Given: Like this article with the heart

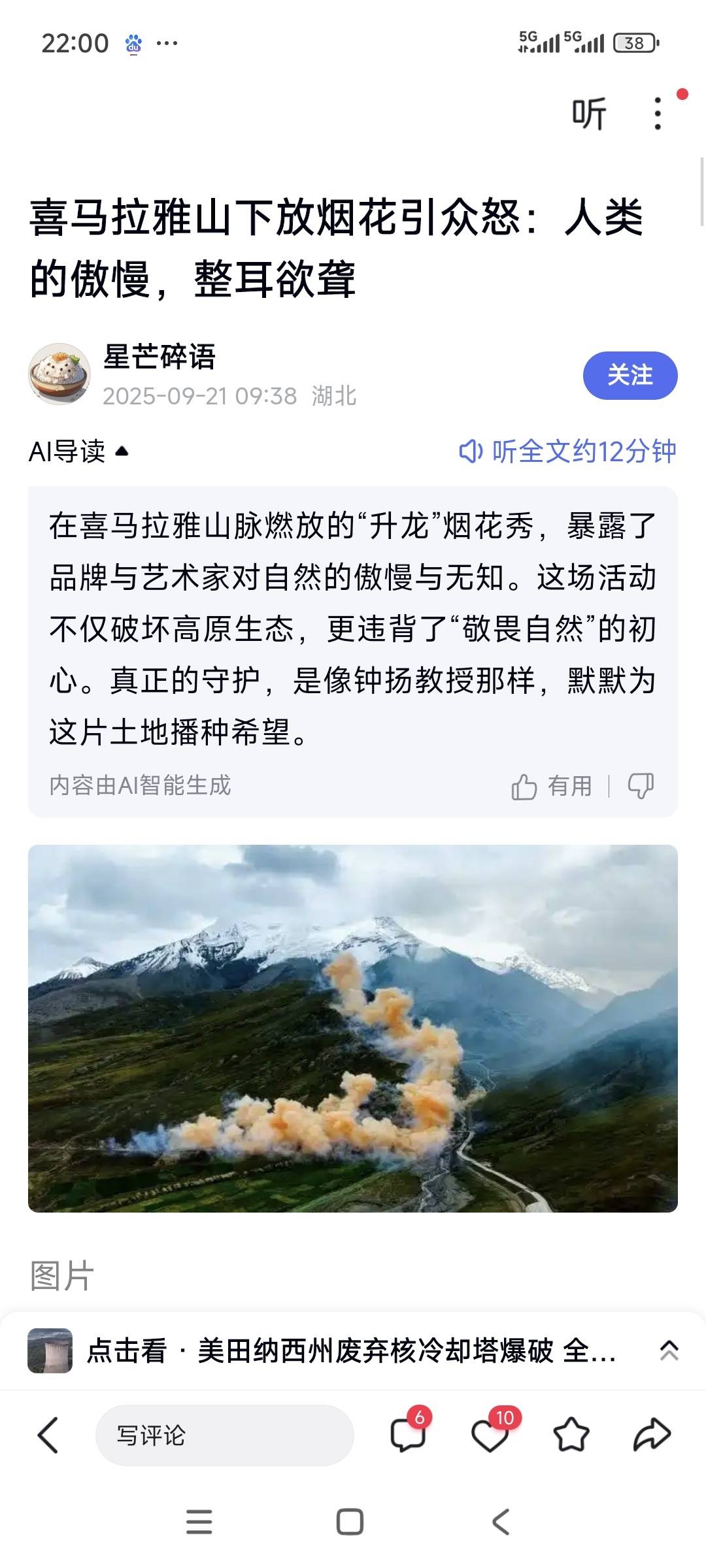Looking at the screenshot, I should (490, 1435).
